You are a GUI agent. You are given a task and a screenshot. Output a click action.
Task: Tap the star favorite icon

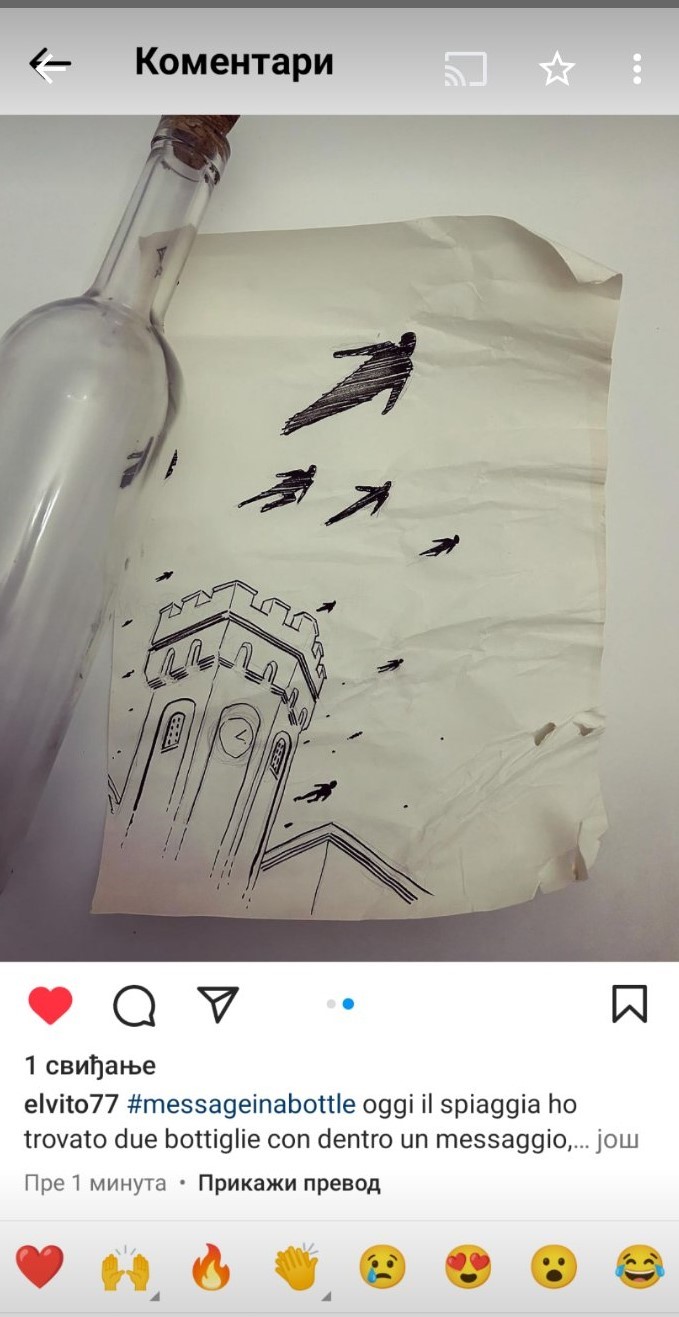click(x=557, y=68)
